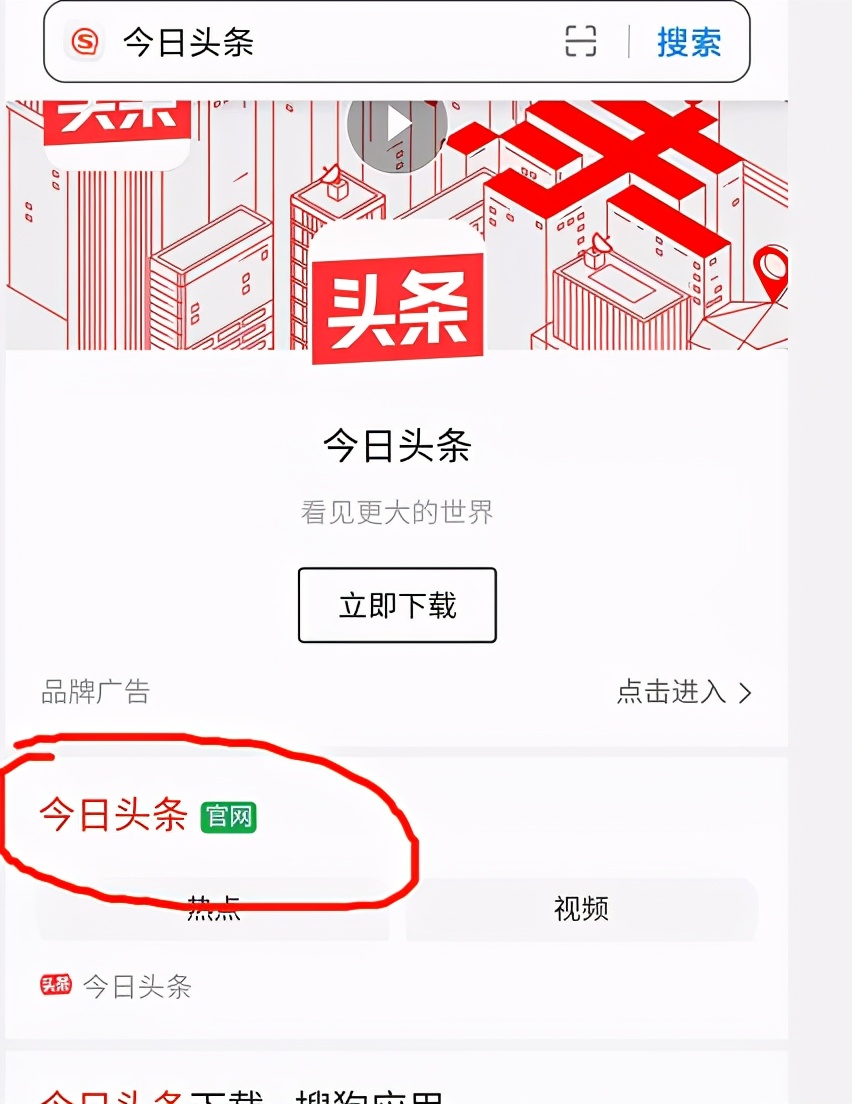Tap the 立即下载 download button
Image resolution: width=852 pixels, height=1104 pixels.
(x=396, y=605)
